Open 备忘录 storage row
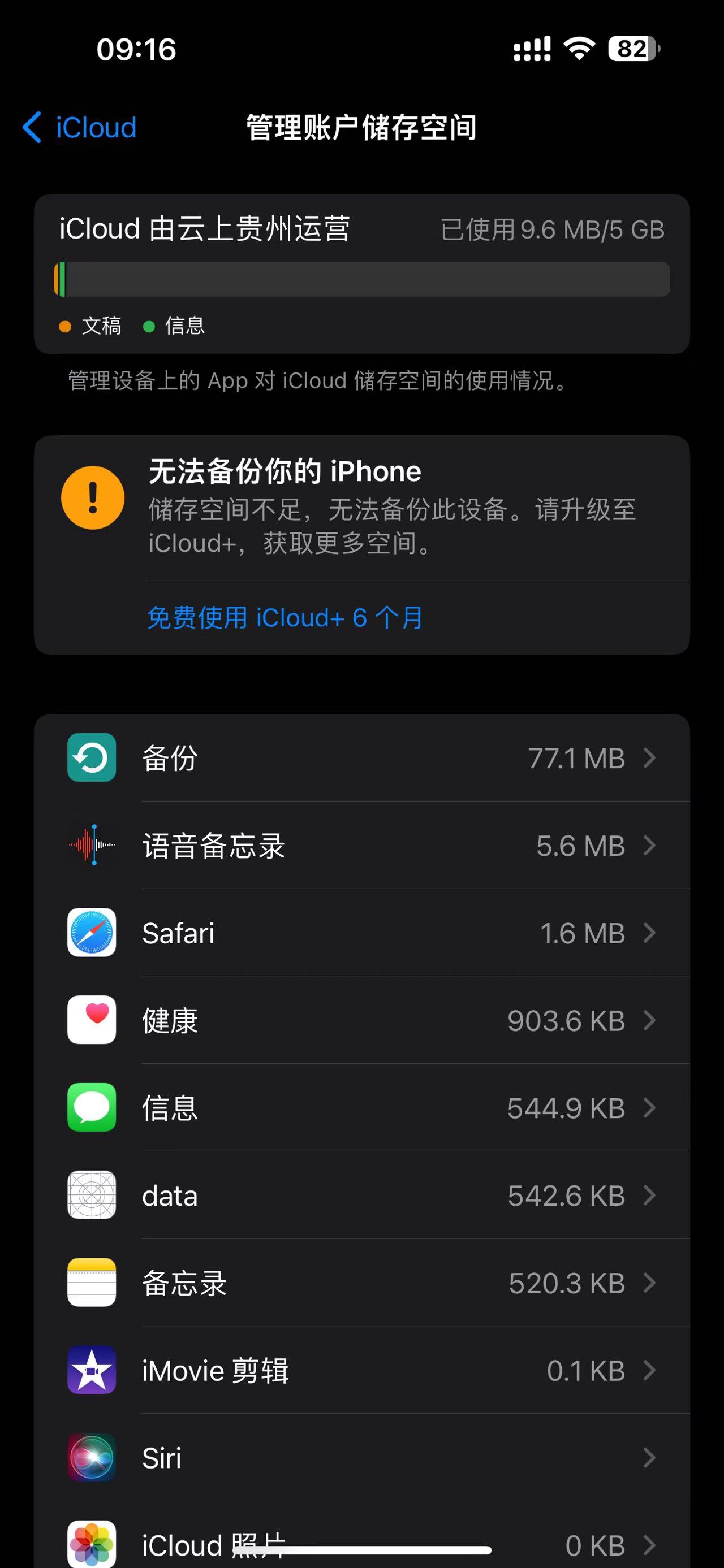Viewport: 724px width, 1568px height. click(x=361, y=1283)
